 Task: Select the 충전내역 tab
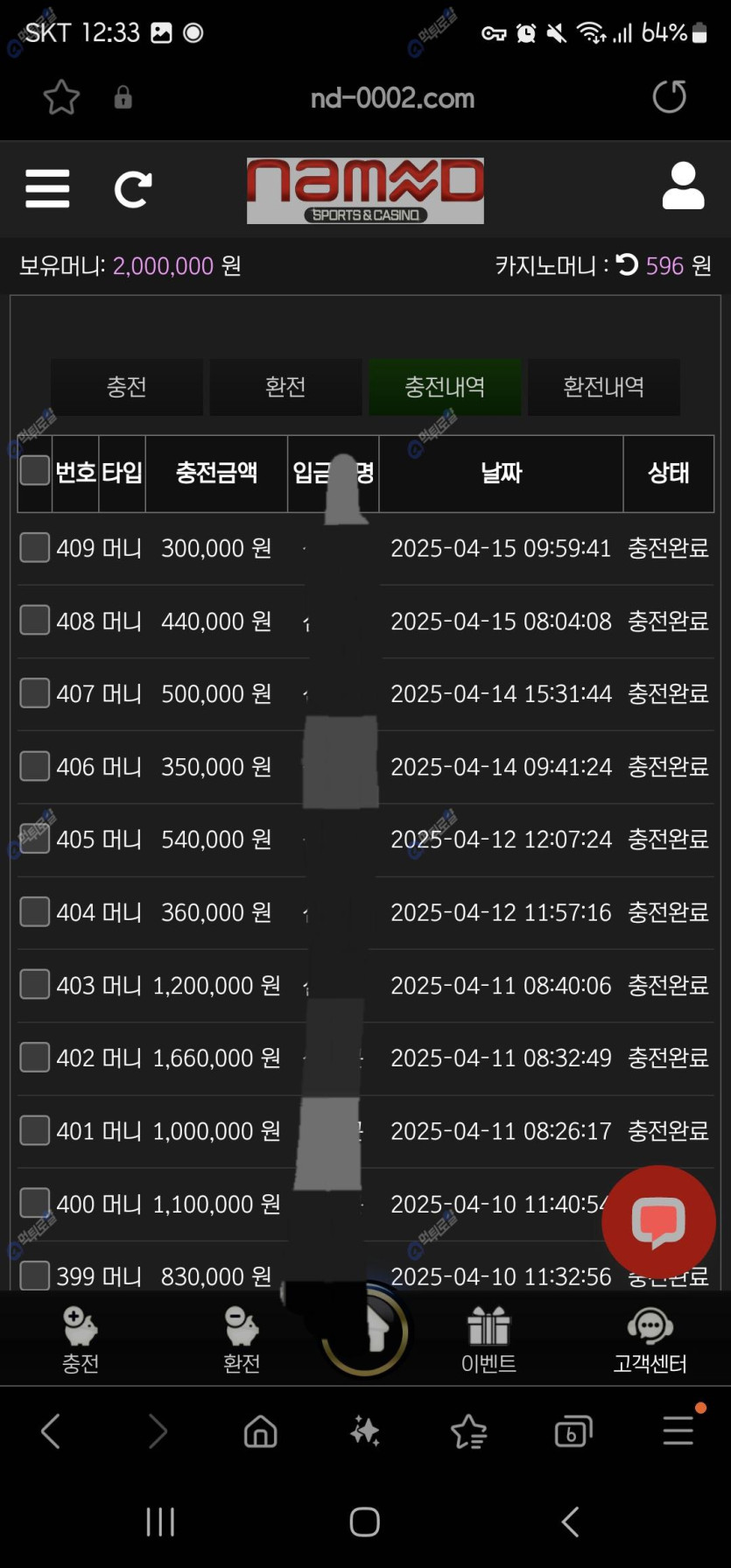click(445, 387)
